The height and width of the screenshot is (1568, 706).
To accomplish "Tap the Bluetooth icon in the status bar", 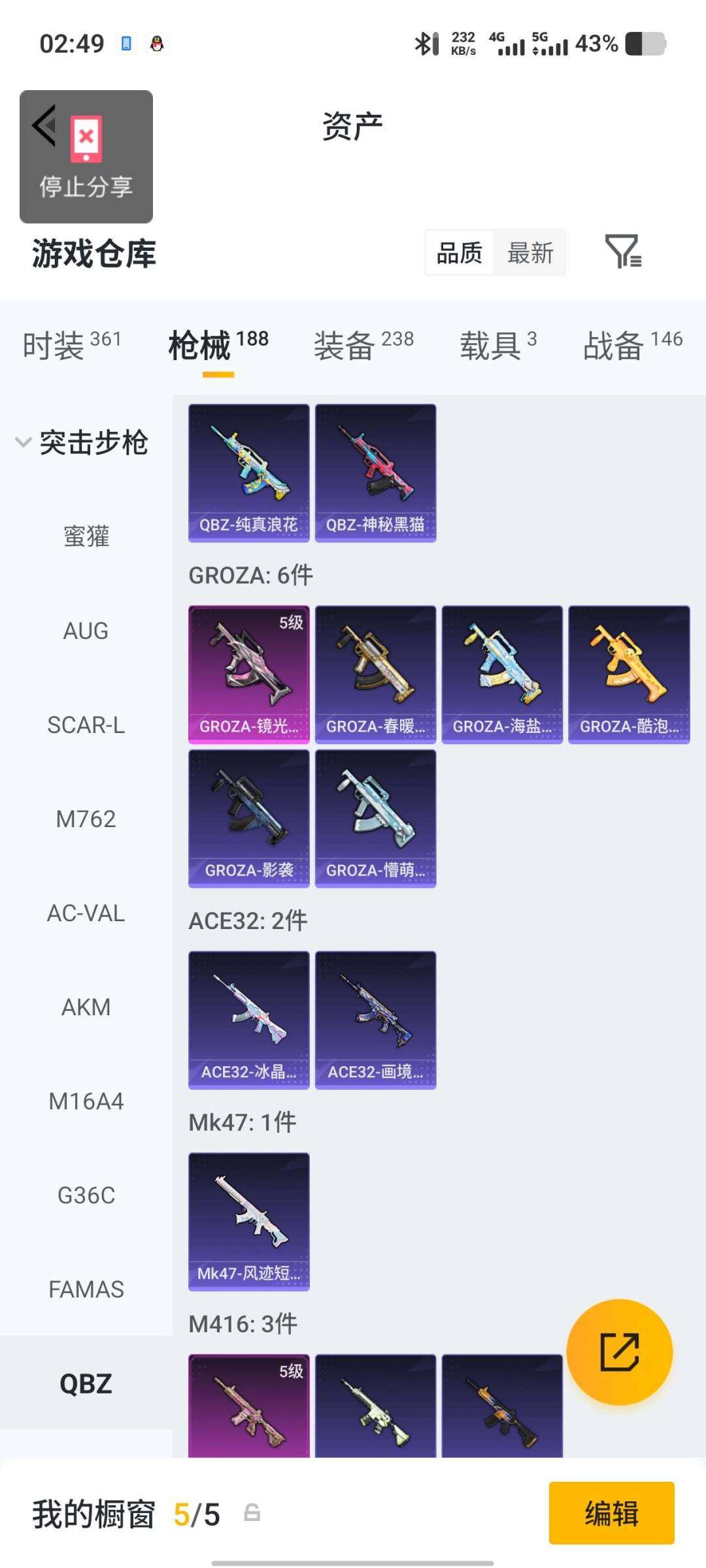I will pyautogui.click(x=423, y=44).
